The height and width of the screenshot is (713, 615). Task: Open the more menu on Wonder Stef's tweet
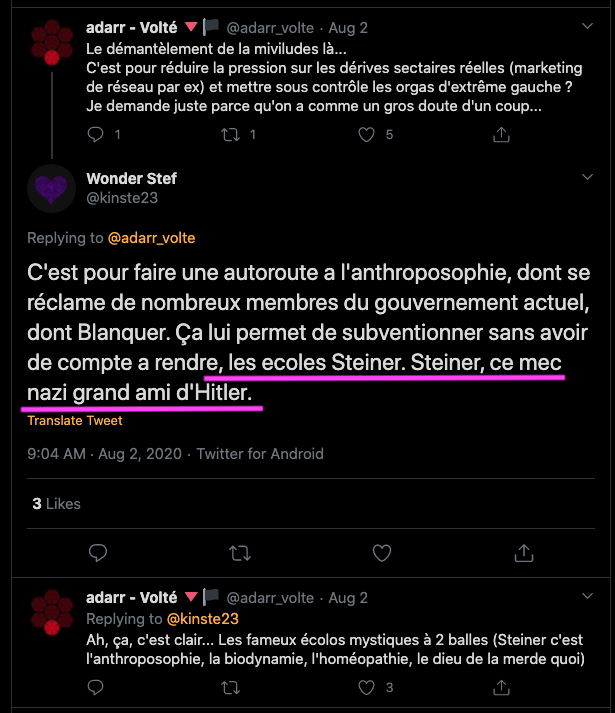[587, 177]
